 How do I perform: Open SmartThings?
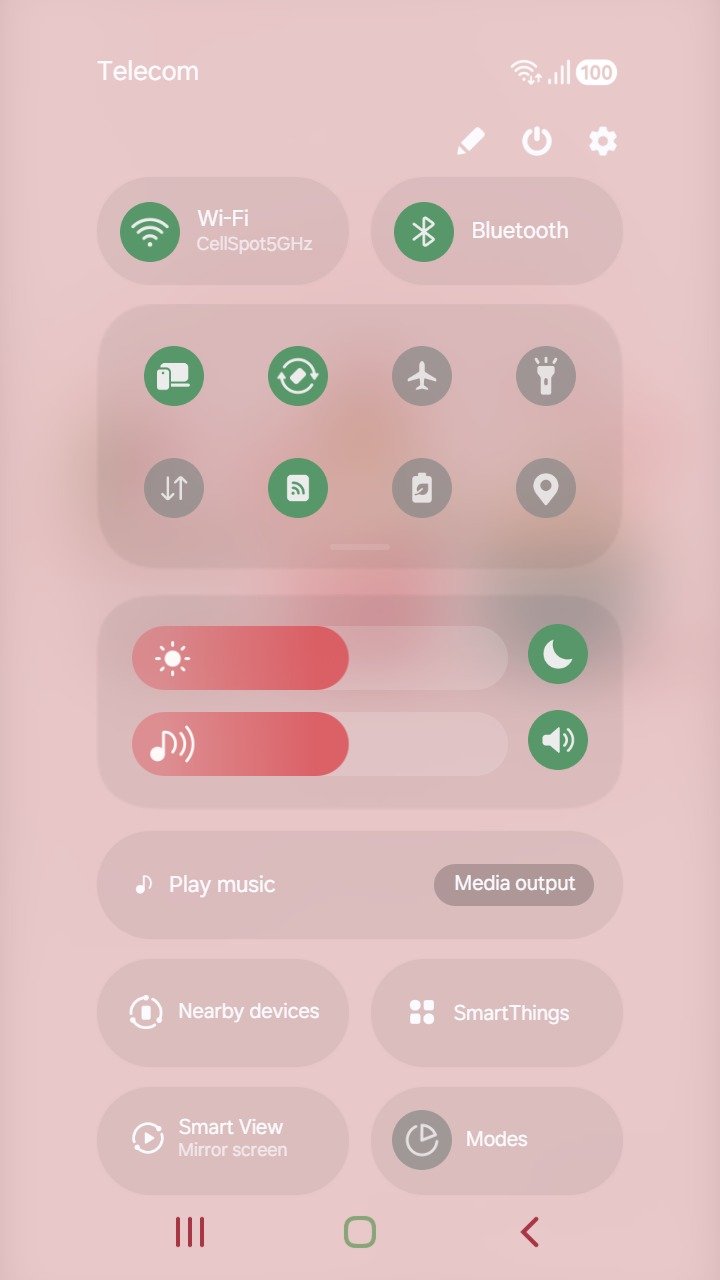pyautogui.click(x=497, y=1013)
